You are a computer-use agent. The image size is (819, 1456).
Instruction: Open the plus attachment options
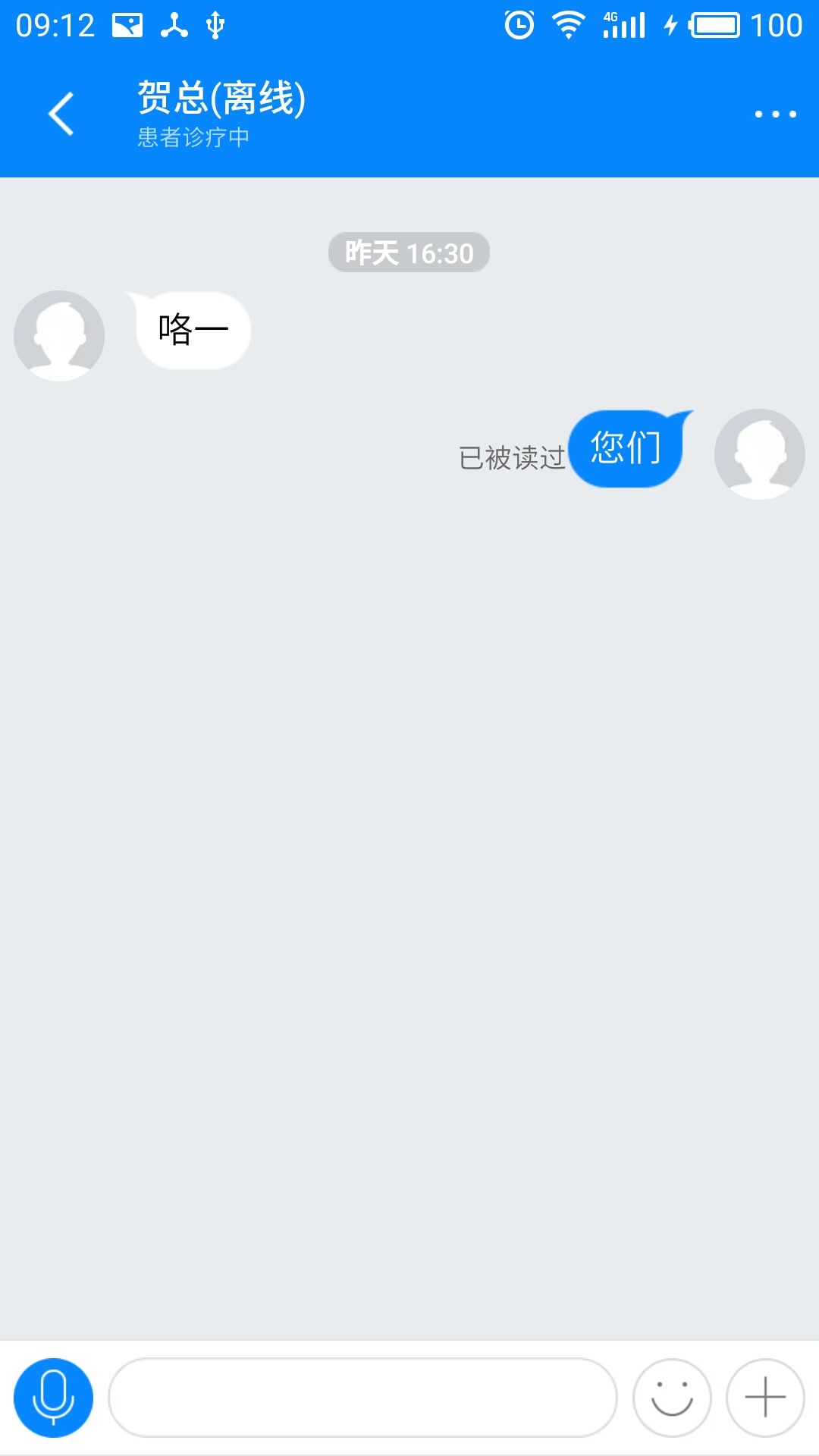tap(765, 1397)
